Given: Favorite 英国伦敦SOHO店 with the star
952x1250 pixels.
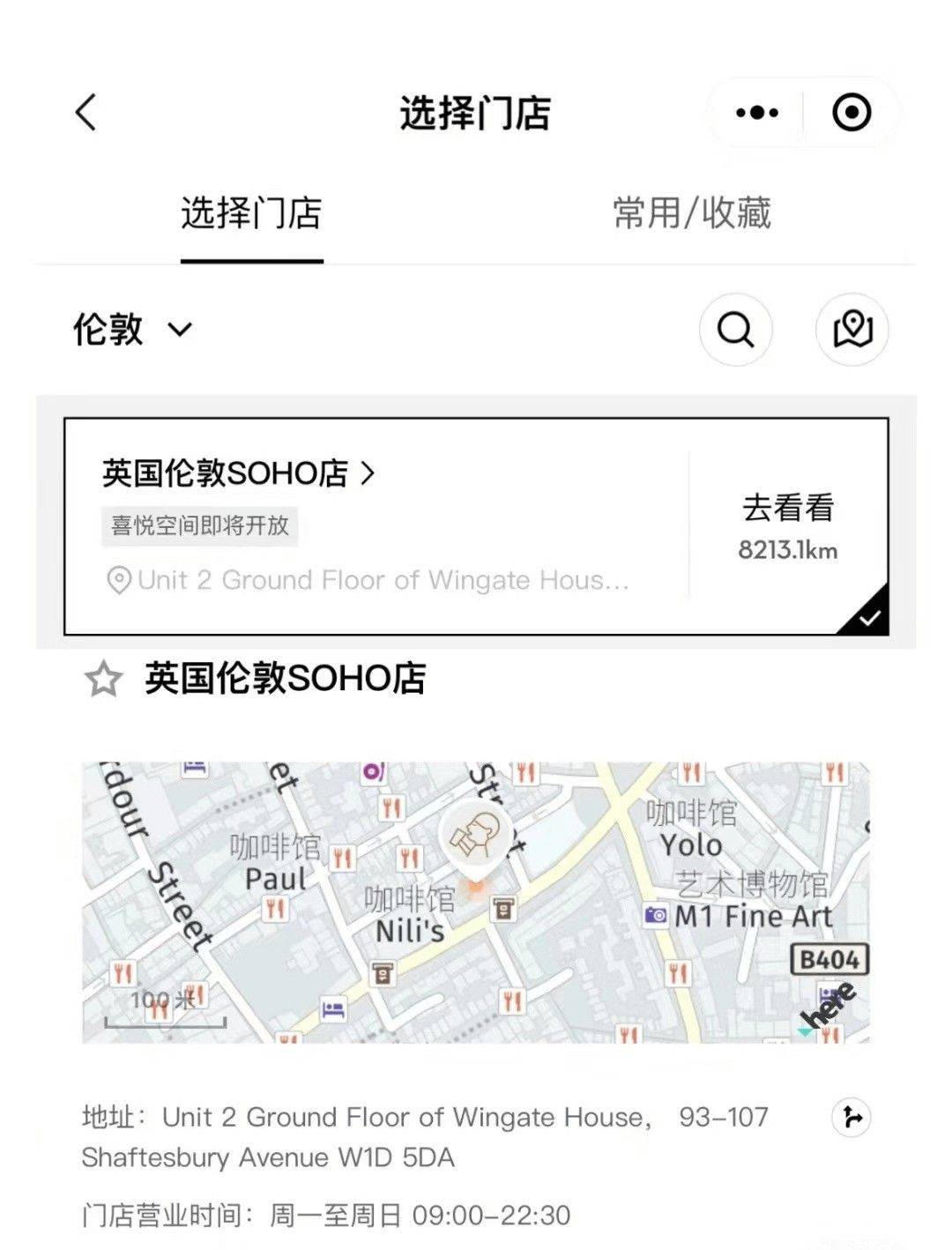Looking at the screenshot, I should click(x=103, y=679).
